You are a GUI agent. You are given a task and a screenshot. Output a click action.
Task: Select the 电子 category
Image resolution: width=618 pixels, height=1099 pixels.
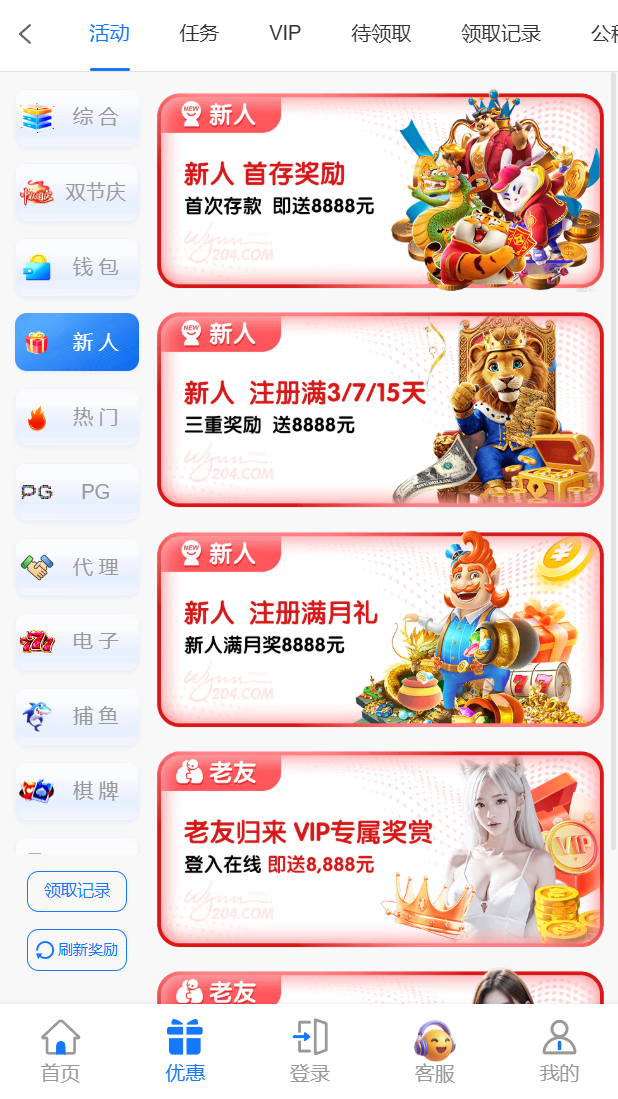[77, 641]
